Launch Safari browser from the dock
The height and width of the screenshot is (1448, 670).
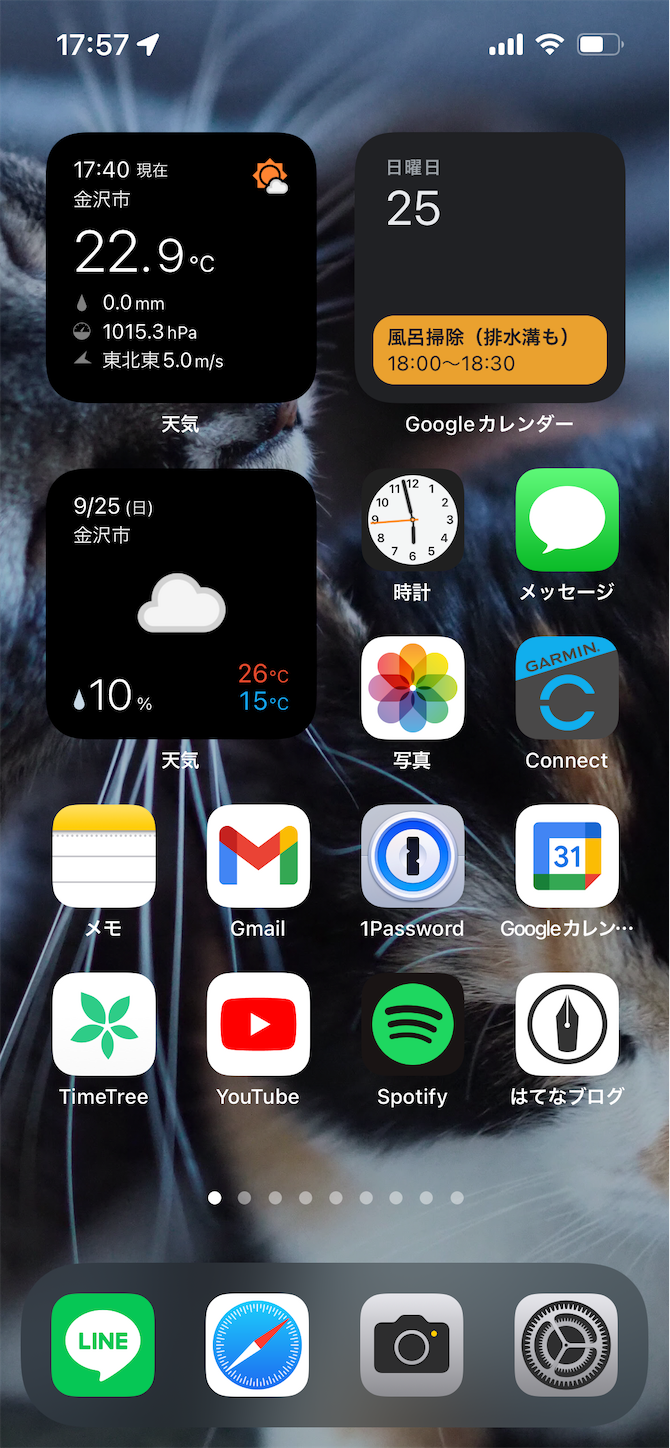pos(258,1344)
